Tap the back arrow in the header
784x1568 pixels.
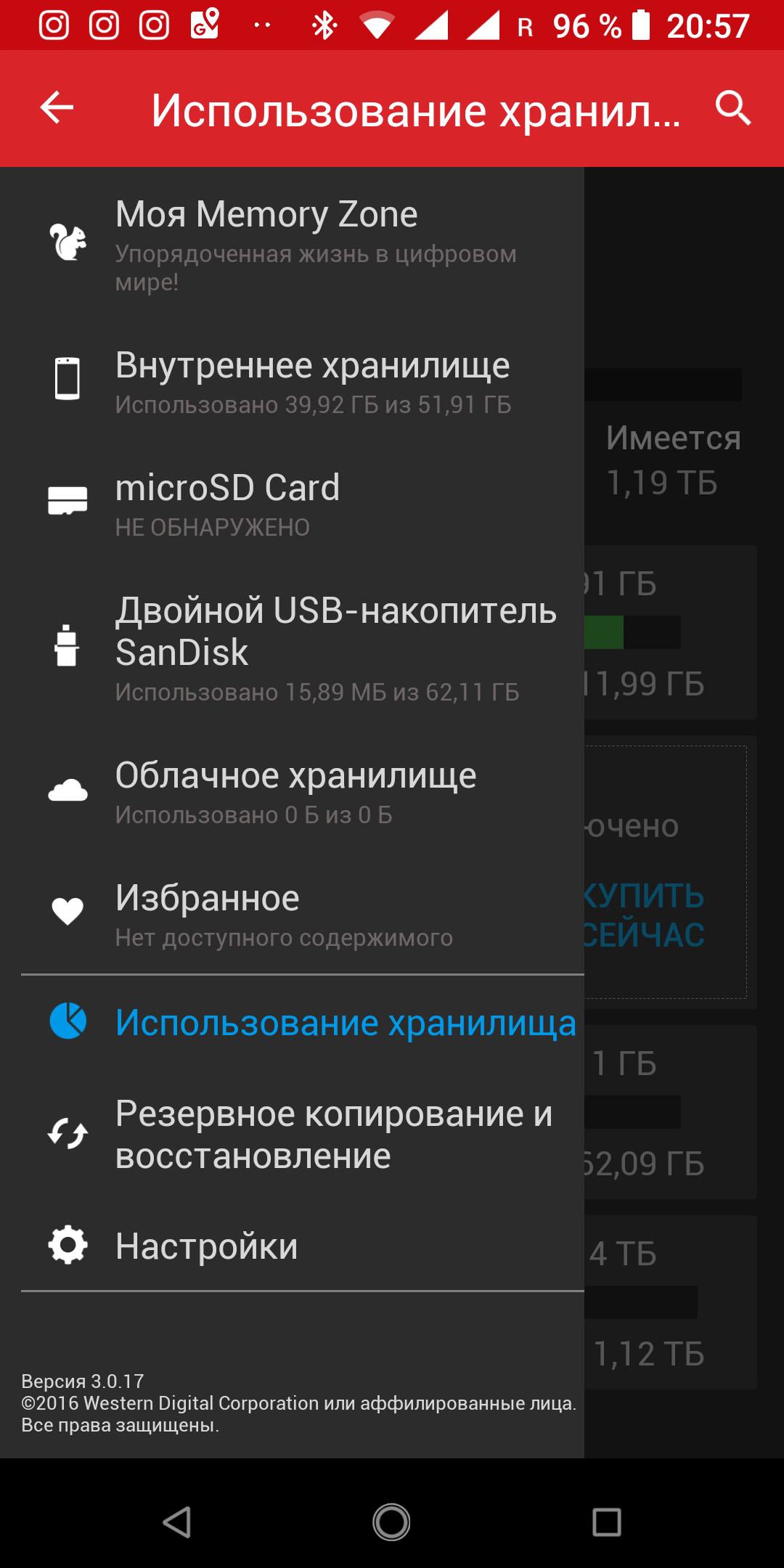coord(57,108)
